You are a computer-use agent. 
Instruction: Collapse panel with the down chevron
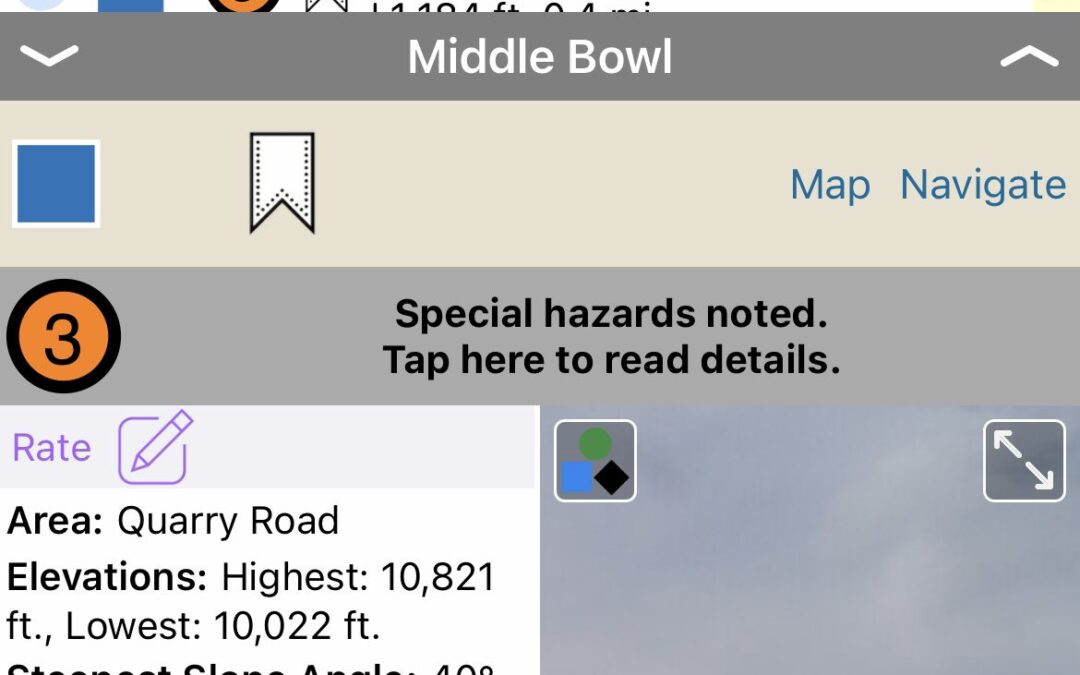(x=49, y=57)
